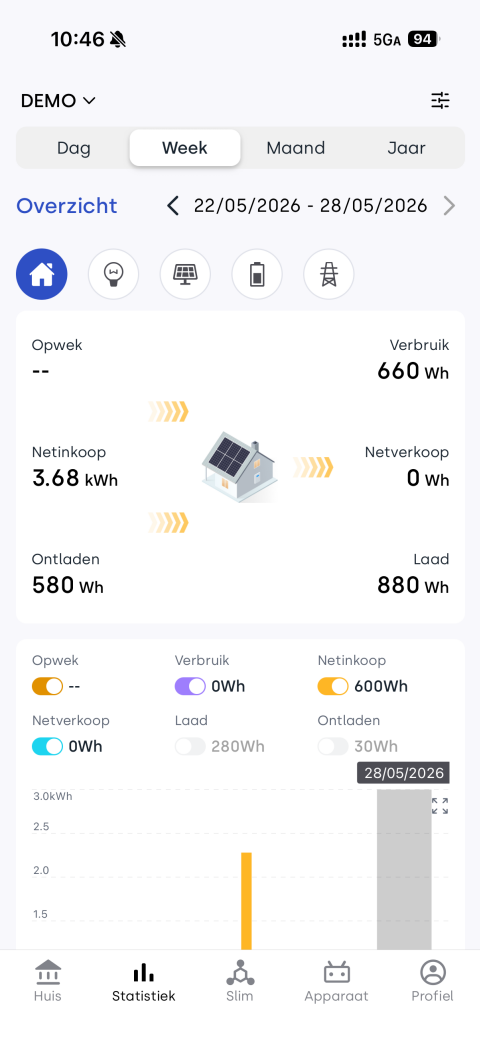The width and height of the screenshot is (480, 1044).
Task: Enable the Laad chart toggle
Action: pyautogui.click(x=190, y=746)
